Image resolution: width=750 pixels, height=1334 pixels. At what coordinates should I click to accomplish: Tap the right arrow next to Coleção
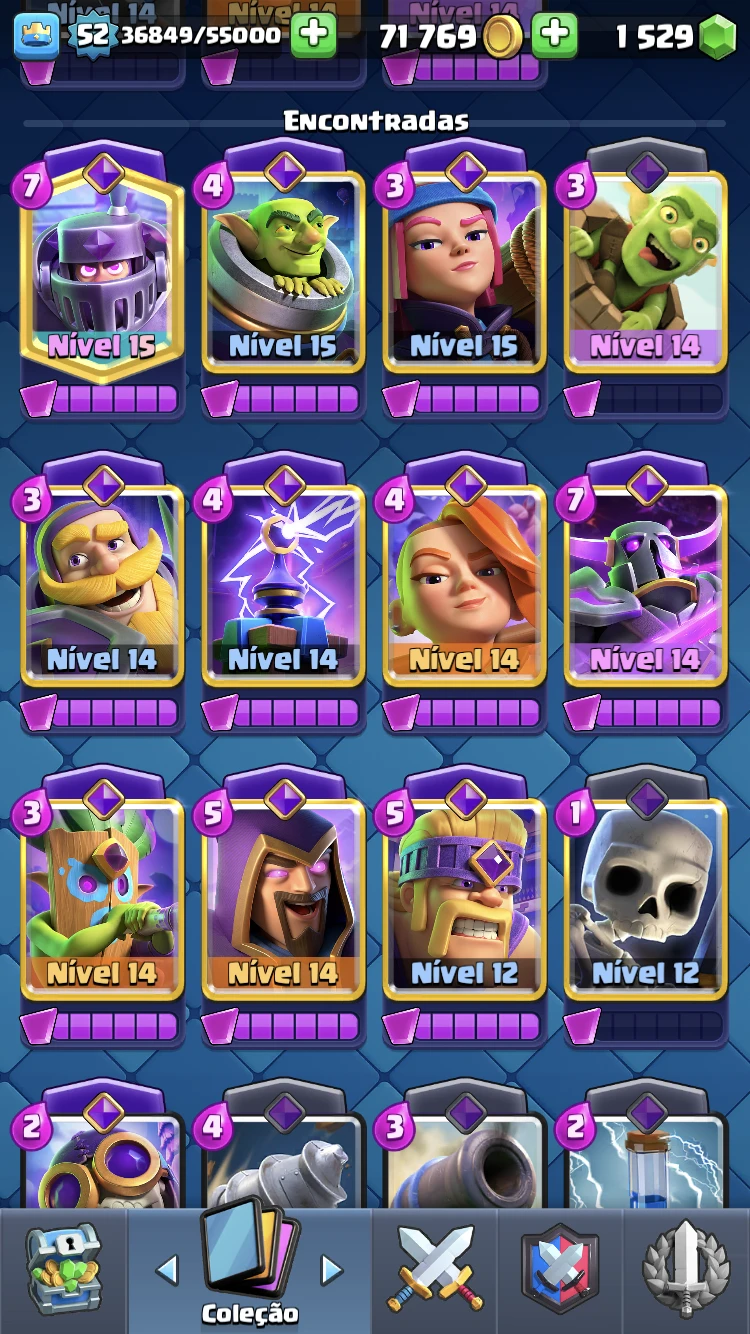tap(331, 1270)
